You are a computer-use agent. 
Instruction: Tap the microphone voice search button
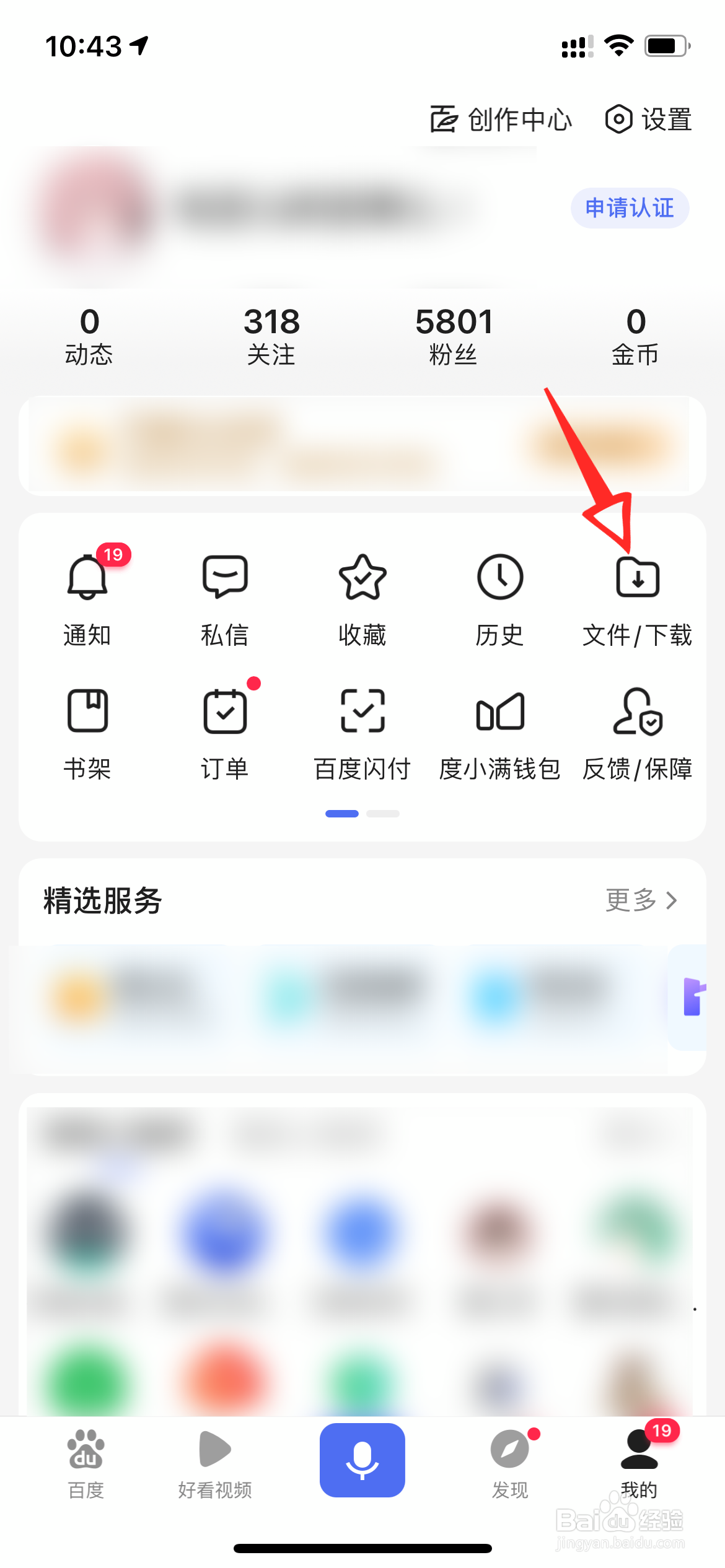362,1460
